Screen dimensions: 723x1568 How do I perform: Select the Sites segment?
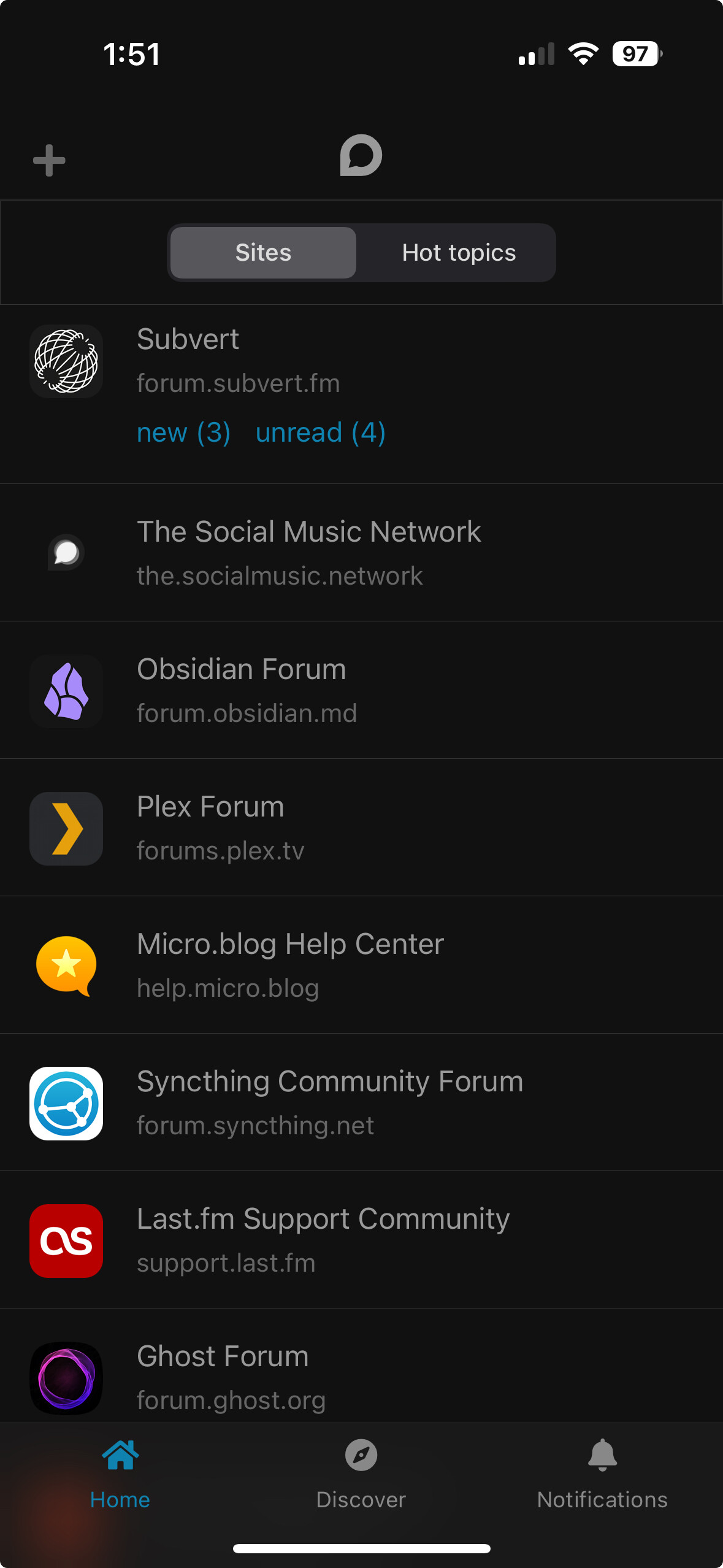click(263, 253)
